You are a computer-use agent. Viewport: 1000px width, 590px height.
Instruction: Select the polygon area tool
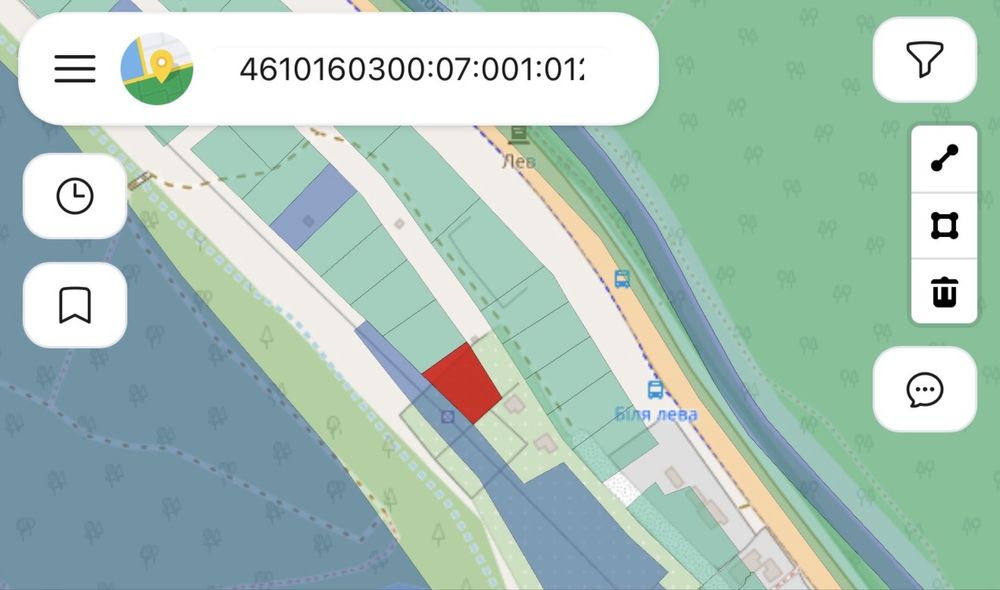click(x=944, y=225)
